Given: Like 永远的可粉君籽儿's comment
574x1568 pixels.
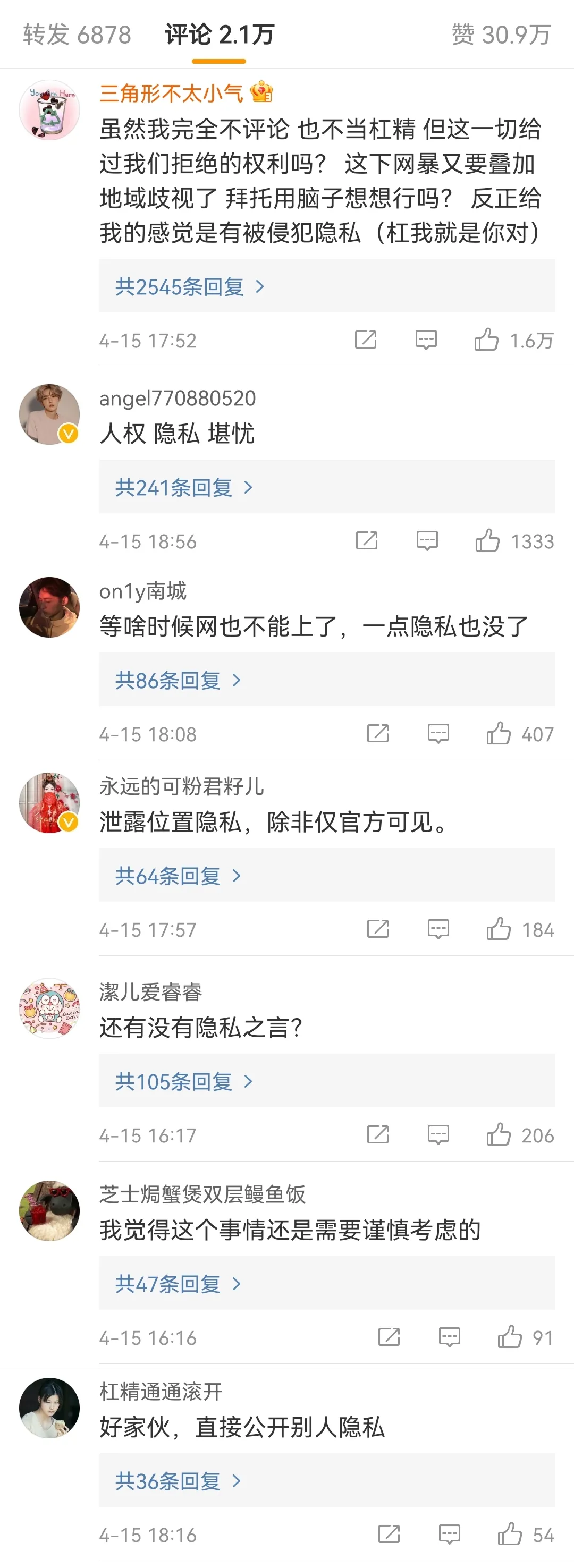Looking at the screenshot, I should tap(499, 929).
